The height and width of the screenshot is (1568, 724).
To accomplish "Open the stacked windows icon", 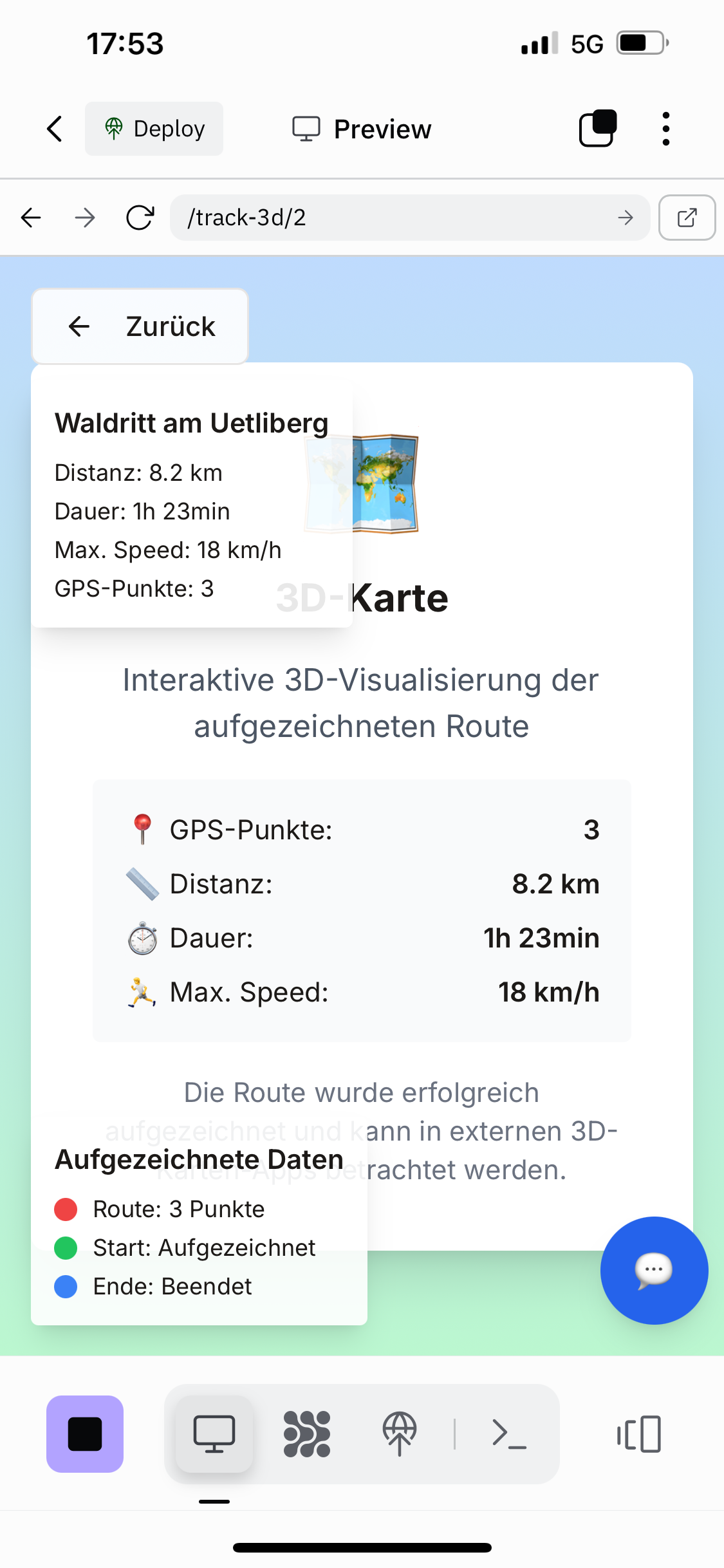I will point(598,129).
